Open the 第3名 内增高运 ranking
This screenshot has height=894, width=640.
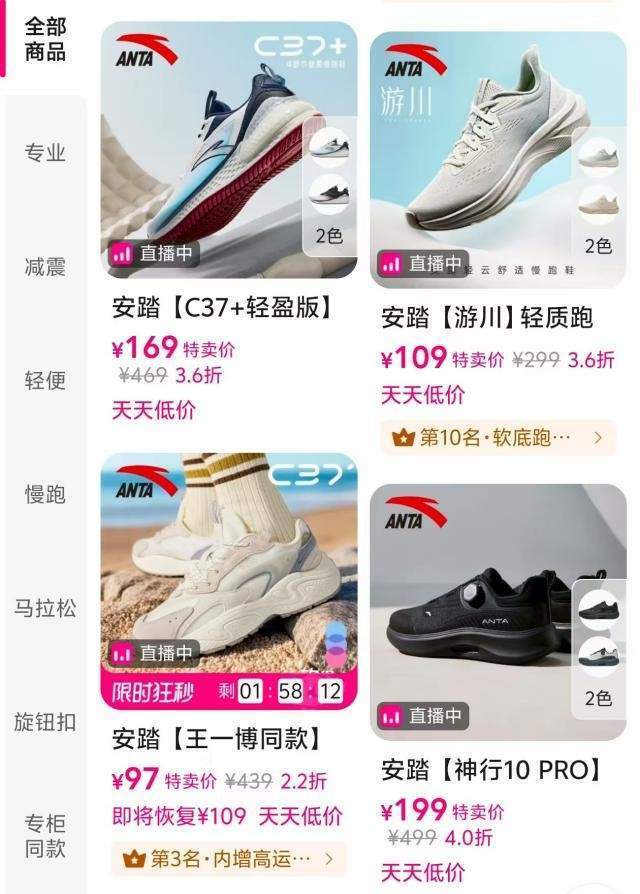click(x=229, y=858)
